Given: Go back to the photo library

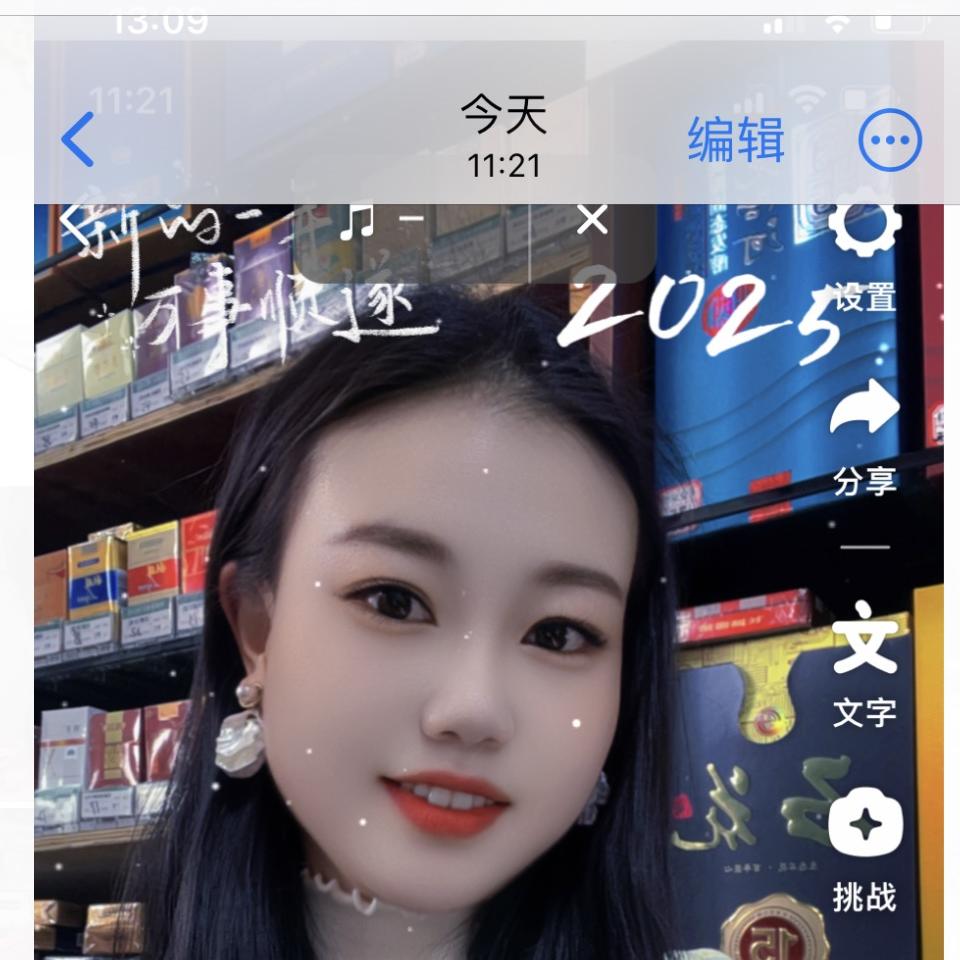Looking at the screenshot, I should (x=78, y=139).
